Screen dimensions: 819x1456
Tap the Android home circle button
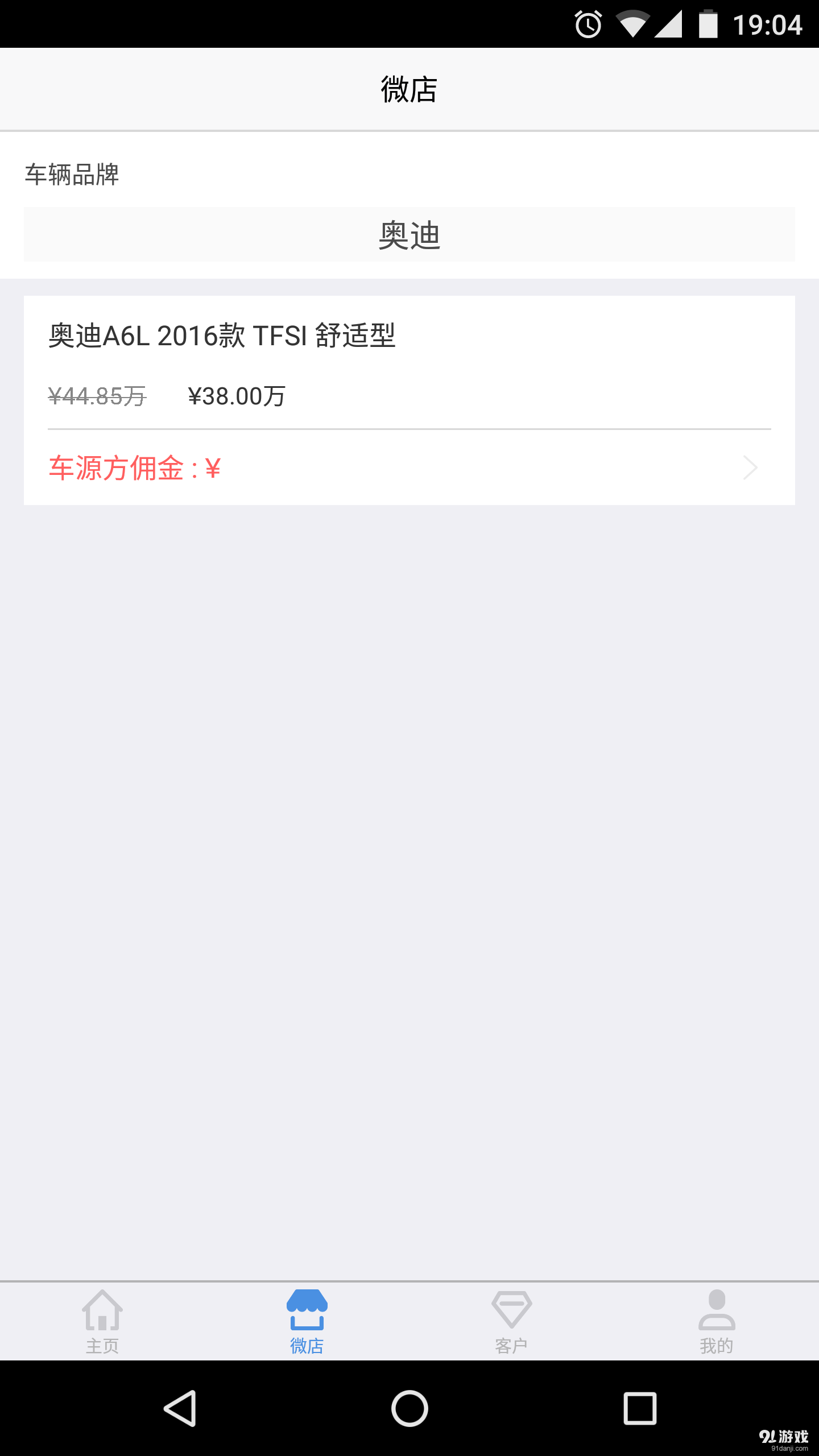tap(409, 1410)
